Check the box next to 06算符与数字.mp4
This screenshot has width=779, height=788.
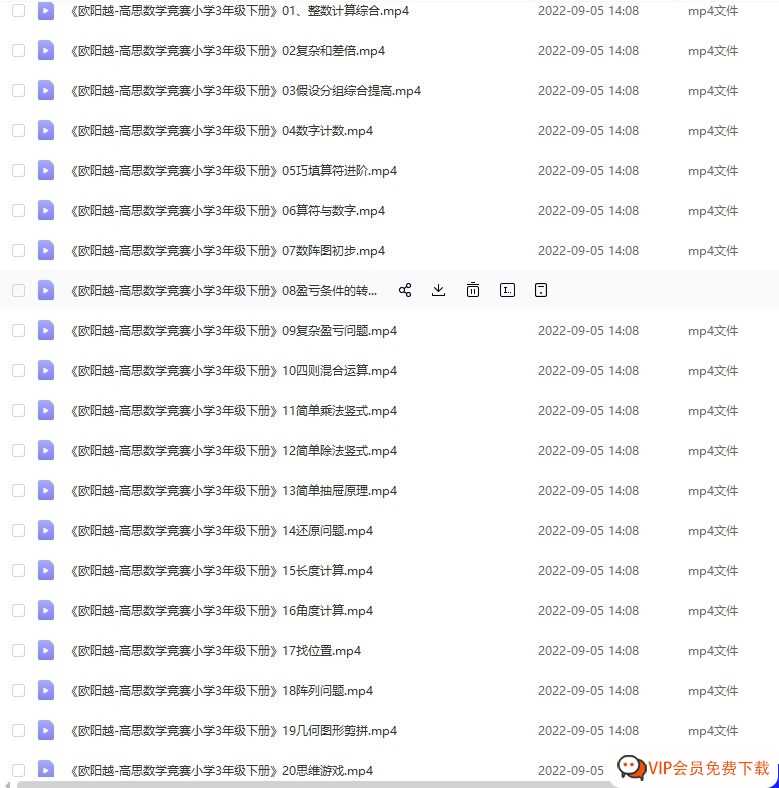click(18, 210)
